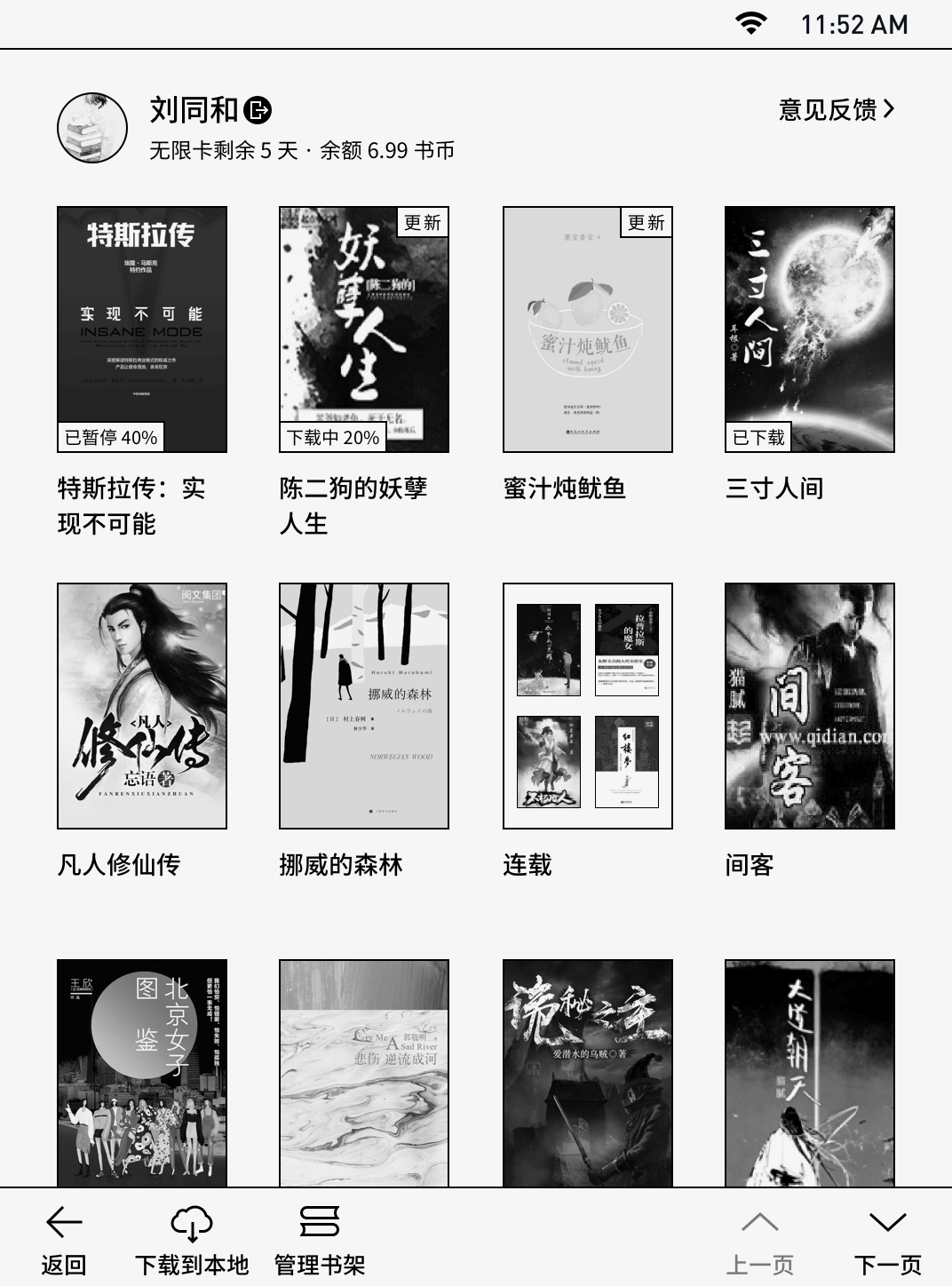This screenshot has width=952, height=1286.
Task: Open the manage bookshelf icon
Action: 321,1224
